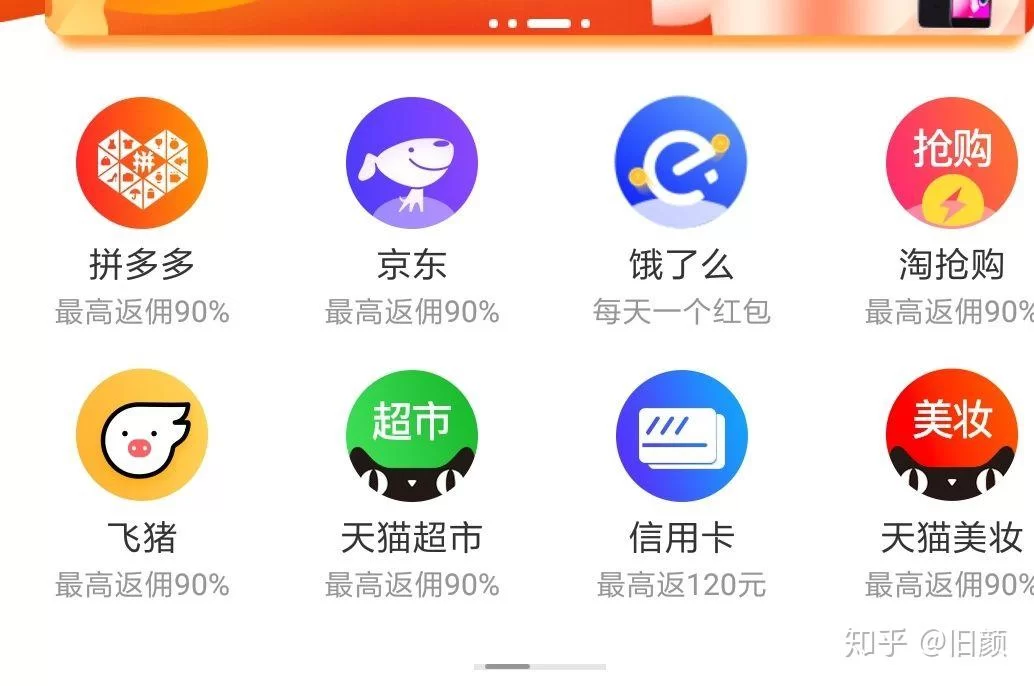Viewport: 1034px width, 686px height.
Task: Open the 信用卡 cashback entry
Action: [x=681, y=435]
